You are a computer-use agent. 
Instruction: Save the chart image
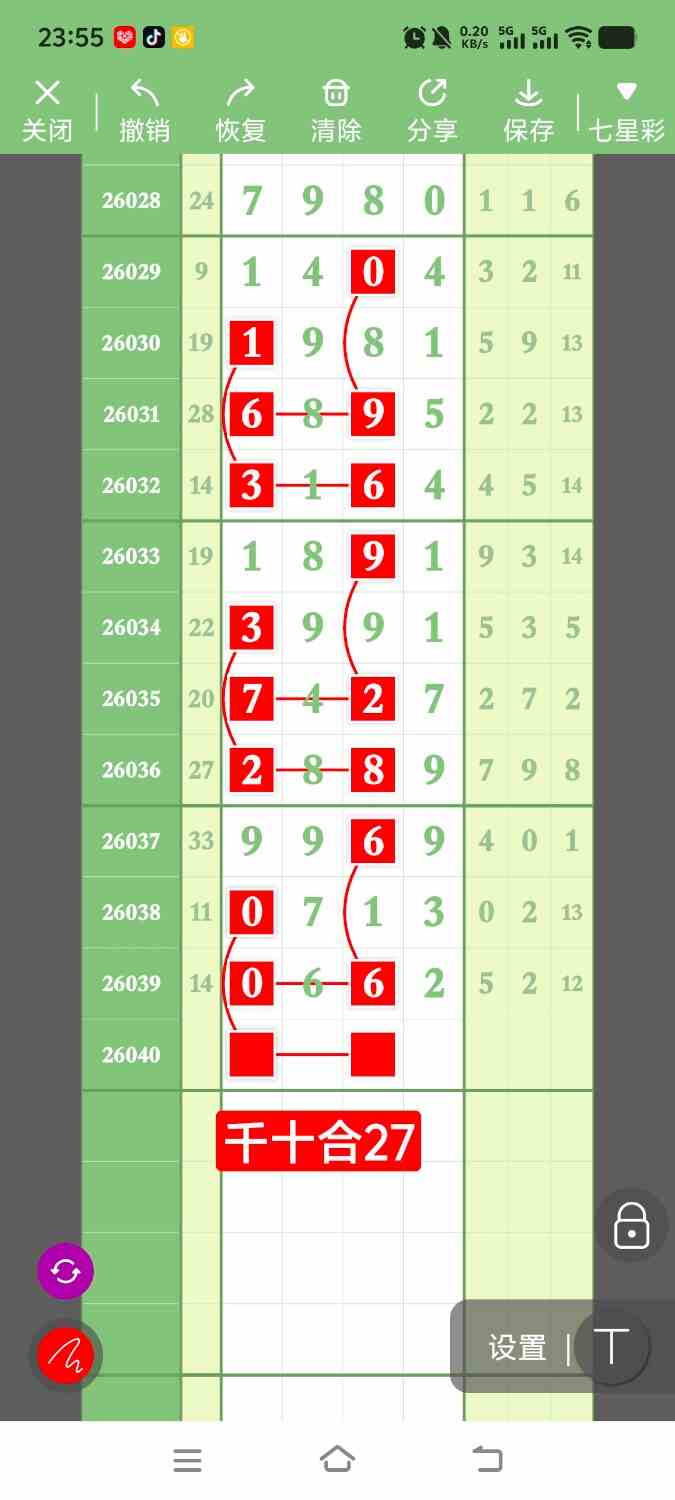[528, 110]
